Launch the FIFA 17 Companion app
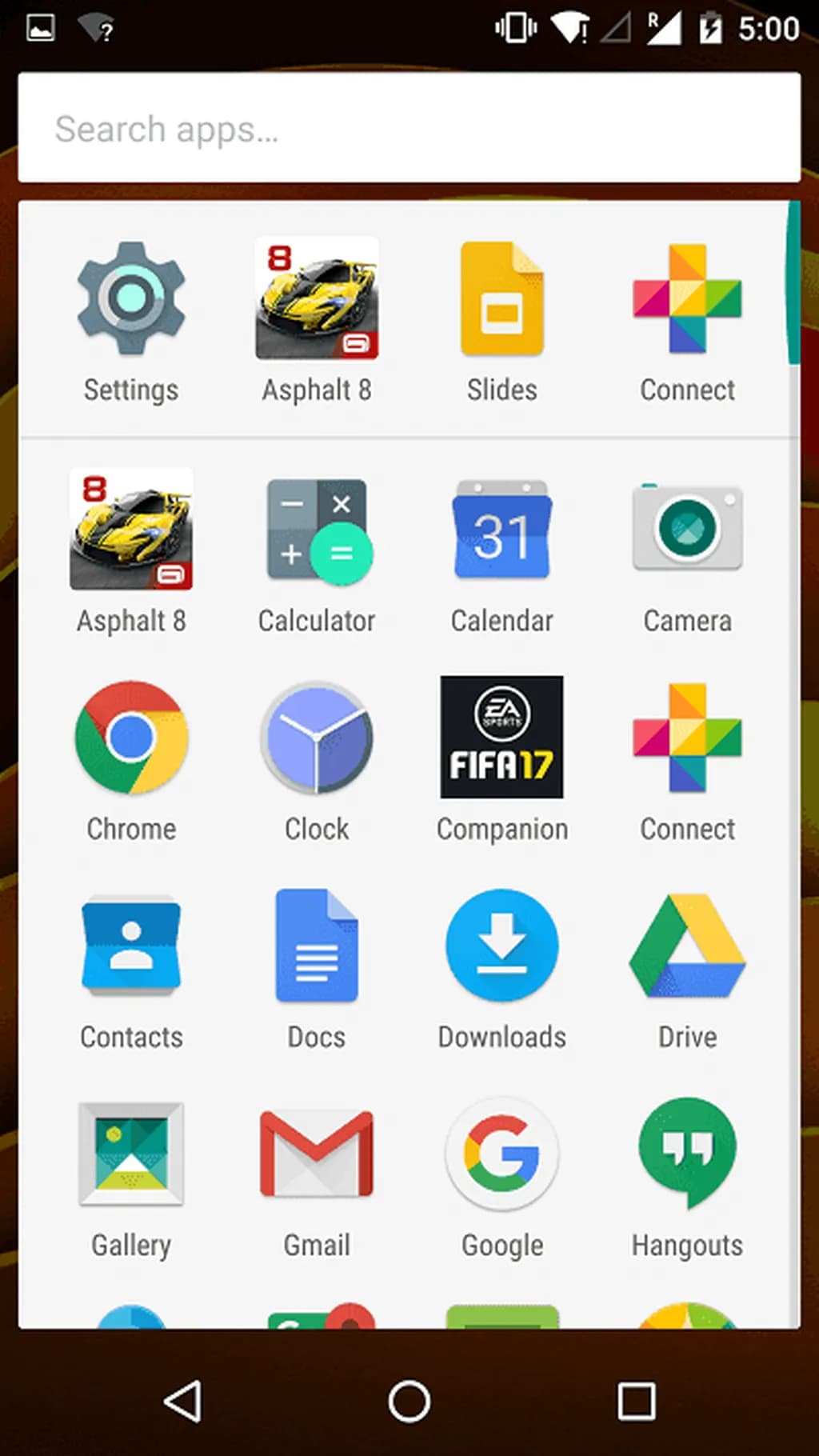The image size is (819, 1456). coord(501,737)
